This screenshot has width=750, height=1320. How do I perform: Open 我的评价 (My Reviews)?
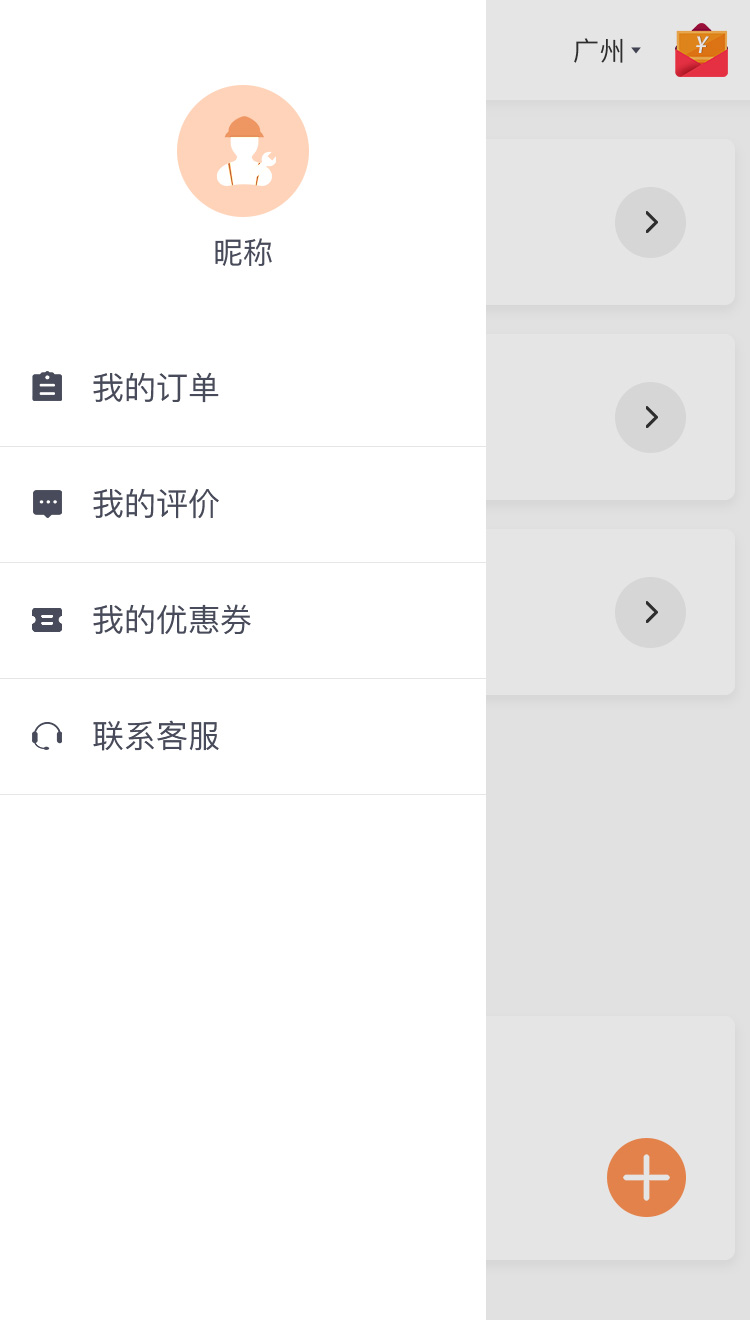point(155,504)
